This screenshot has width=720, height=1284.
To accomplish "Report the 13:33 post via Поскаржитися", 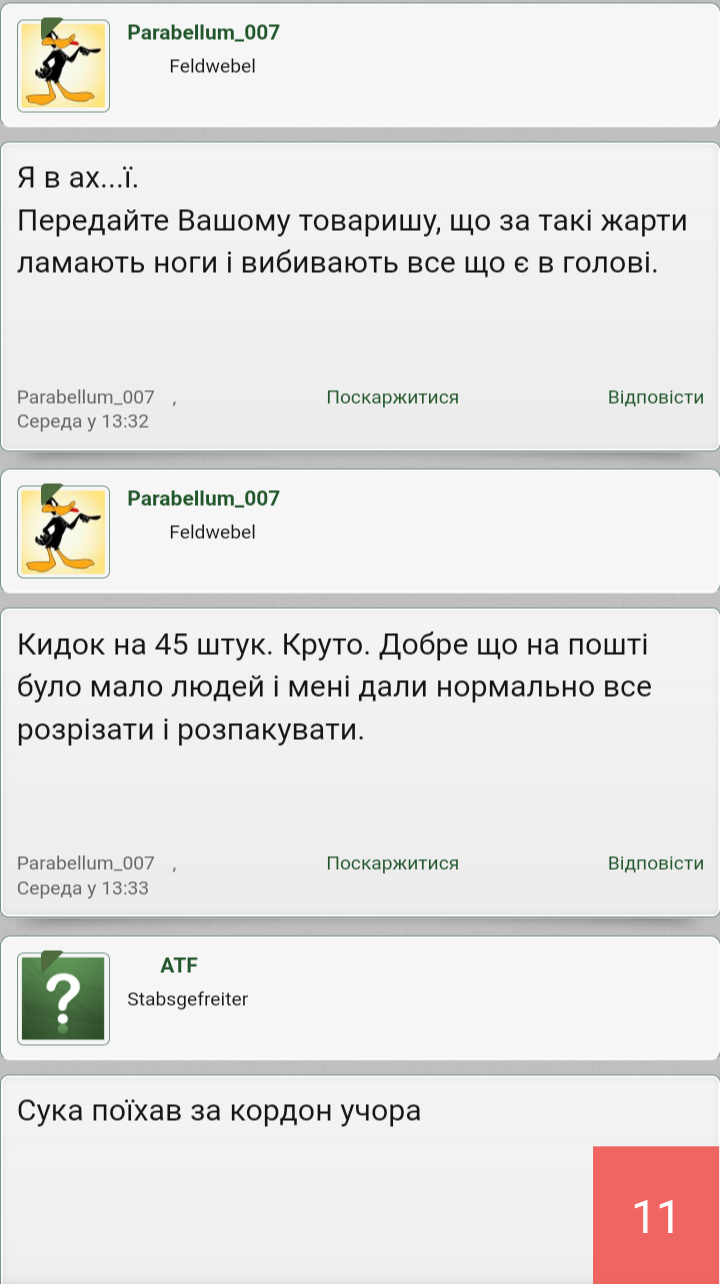I will coord(392,863).
